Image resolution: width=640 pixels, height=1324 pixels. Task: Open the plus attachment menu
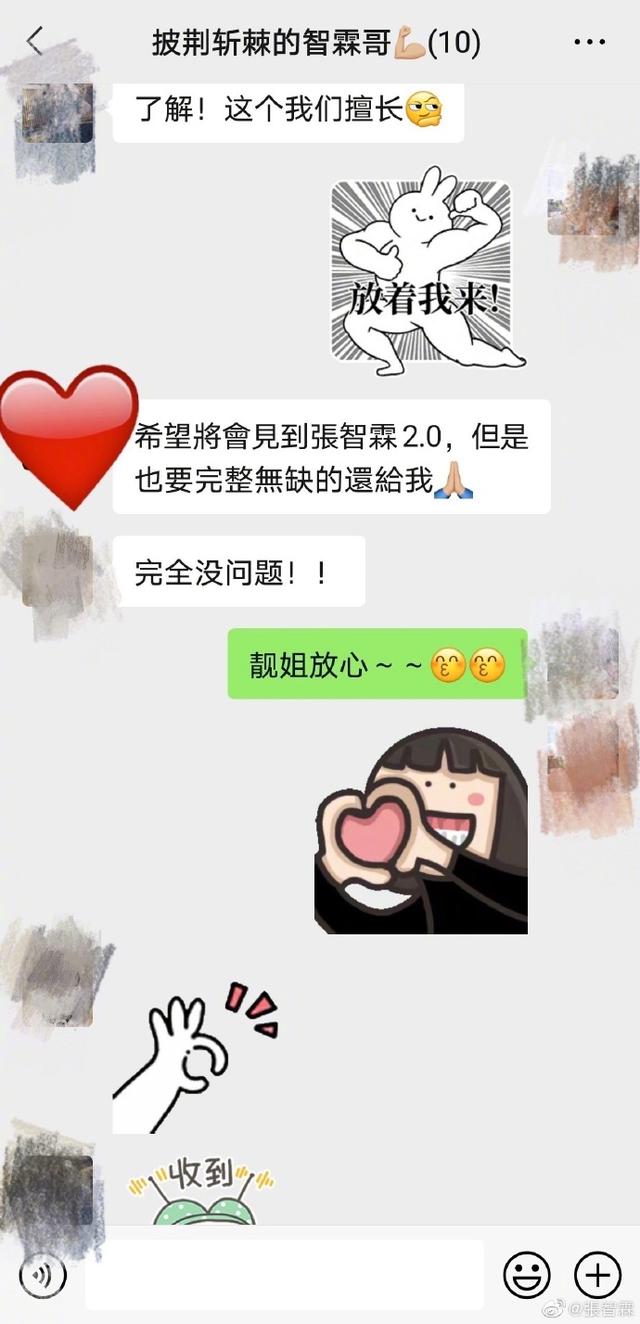coord(597,1275)
